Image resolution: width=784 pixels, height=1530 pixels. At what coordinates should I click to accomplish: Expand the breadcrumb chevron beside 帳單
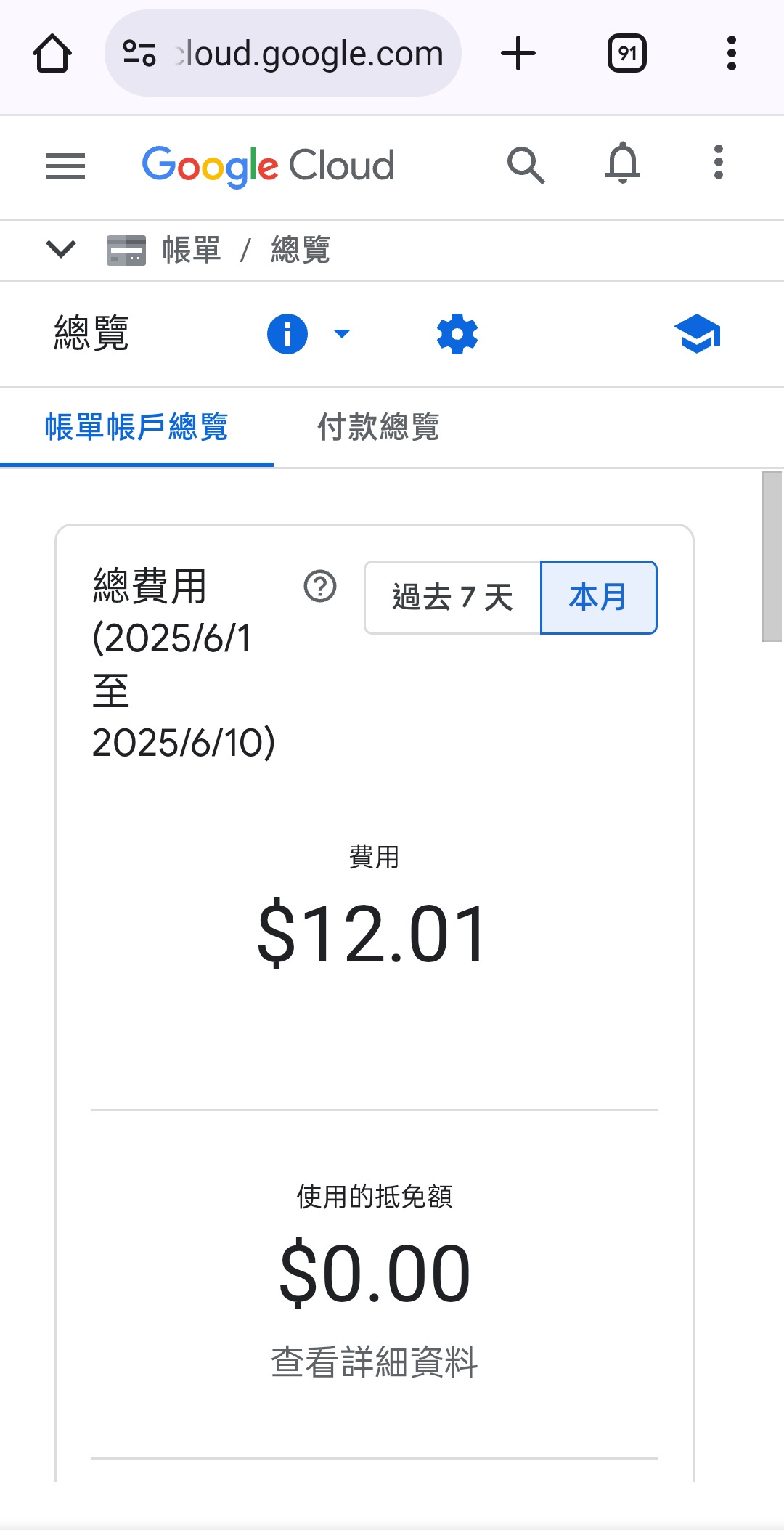point(61,249)
